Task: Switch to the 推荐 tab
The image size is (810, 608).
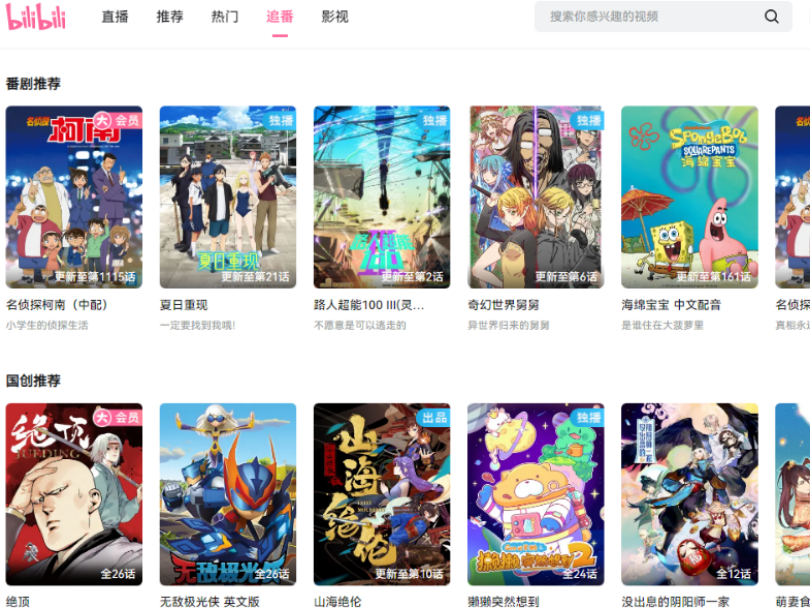Action: (170, 17)
